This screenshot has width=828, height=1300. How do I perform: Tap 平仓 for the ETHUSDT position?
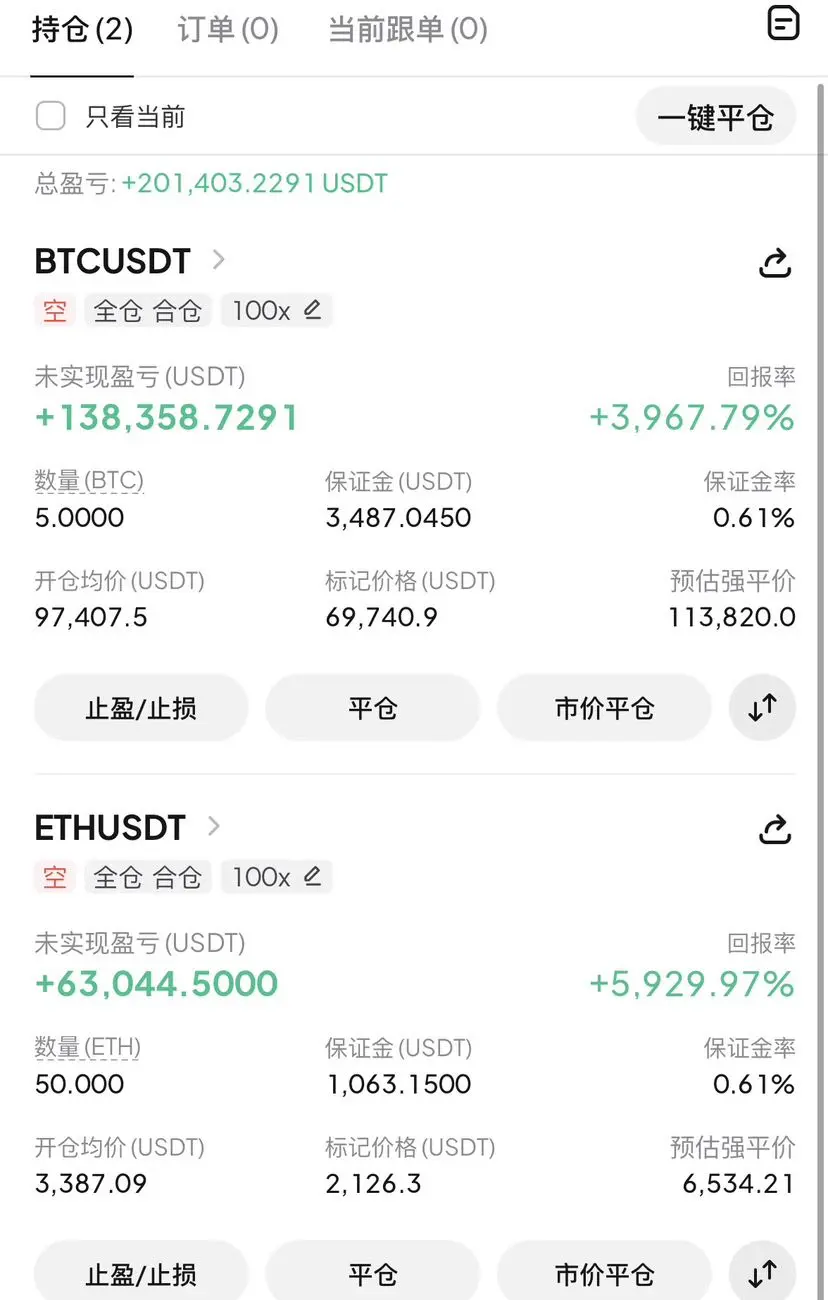pos(372,1273)
